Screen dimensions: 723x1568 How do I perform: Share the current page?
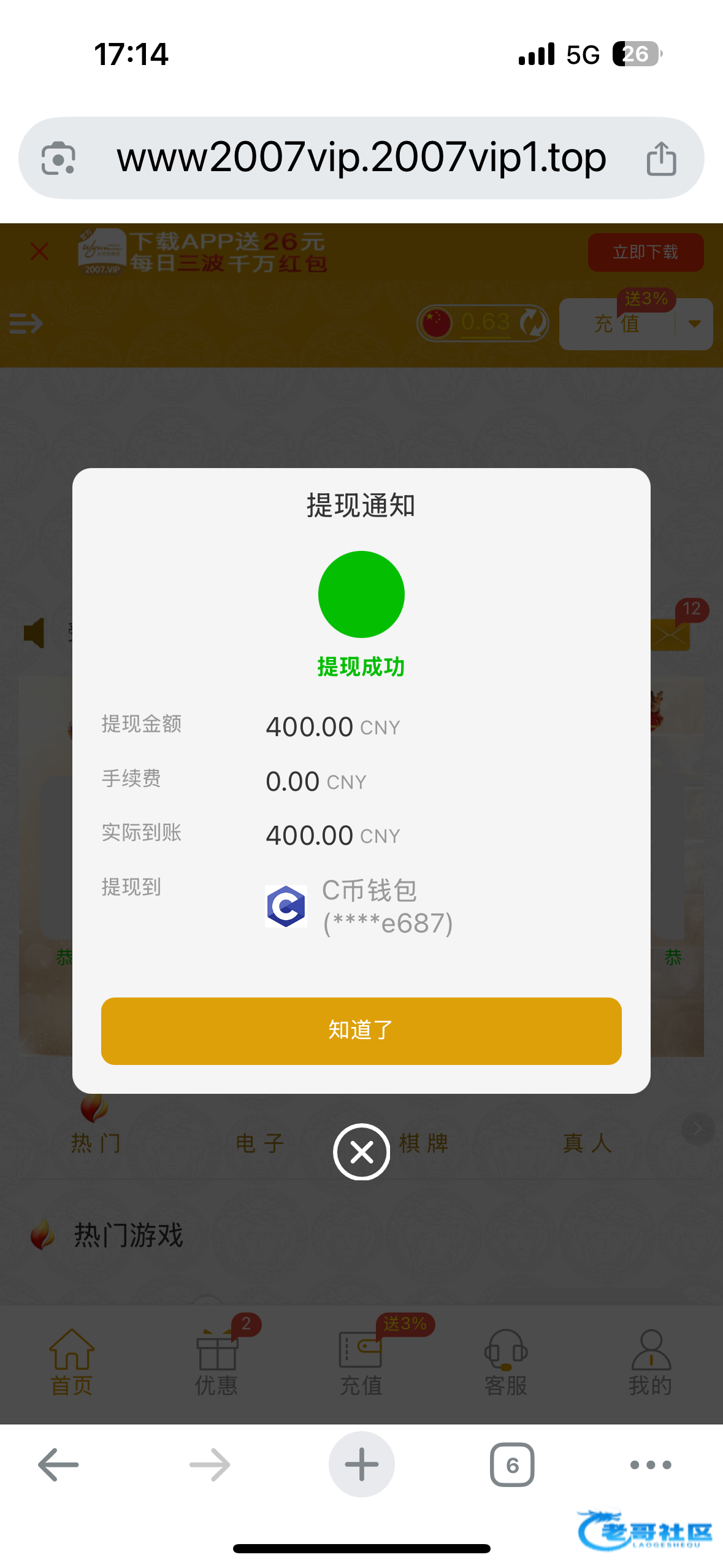pyautogui.click(x=661, y=158)
